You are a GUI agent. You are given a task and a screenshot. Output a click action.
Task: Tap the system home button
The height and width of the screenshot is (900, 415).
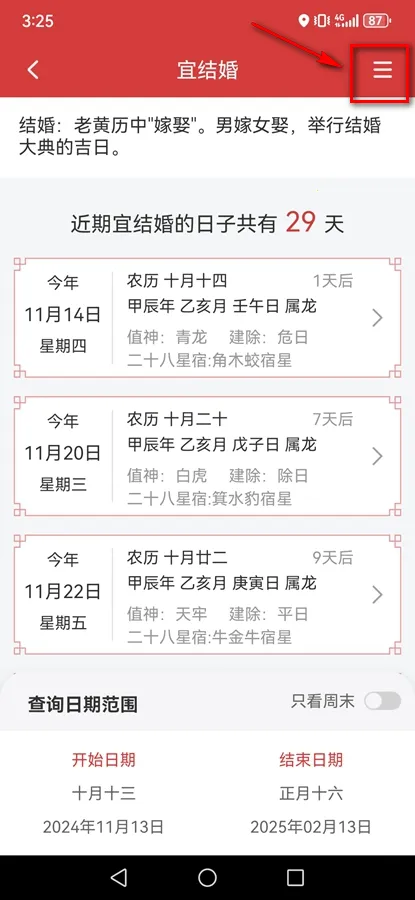207,877
